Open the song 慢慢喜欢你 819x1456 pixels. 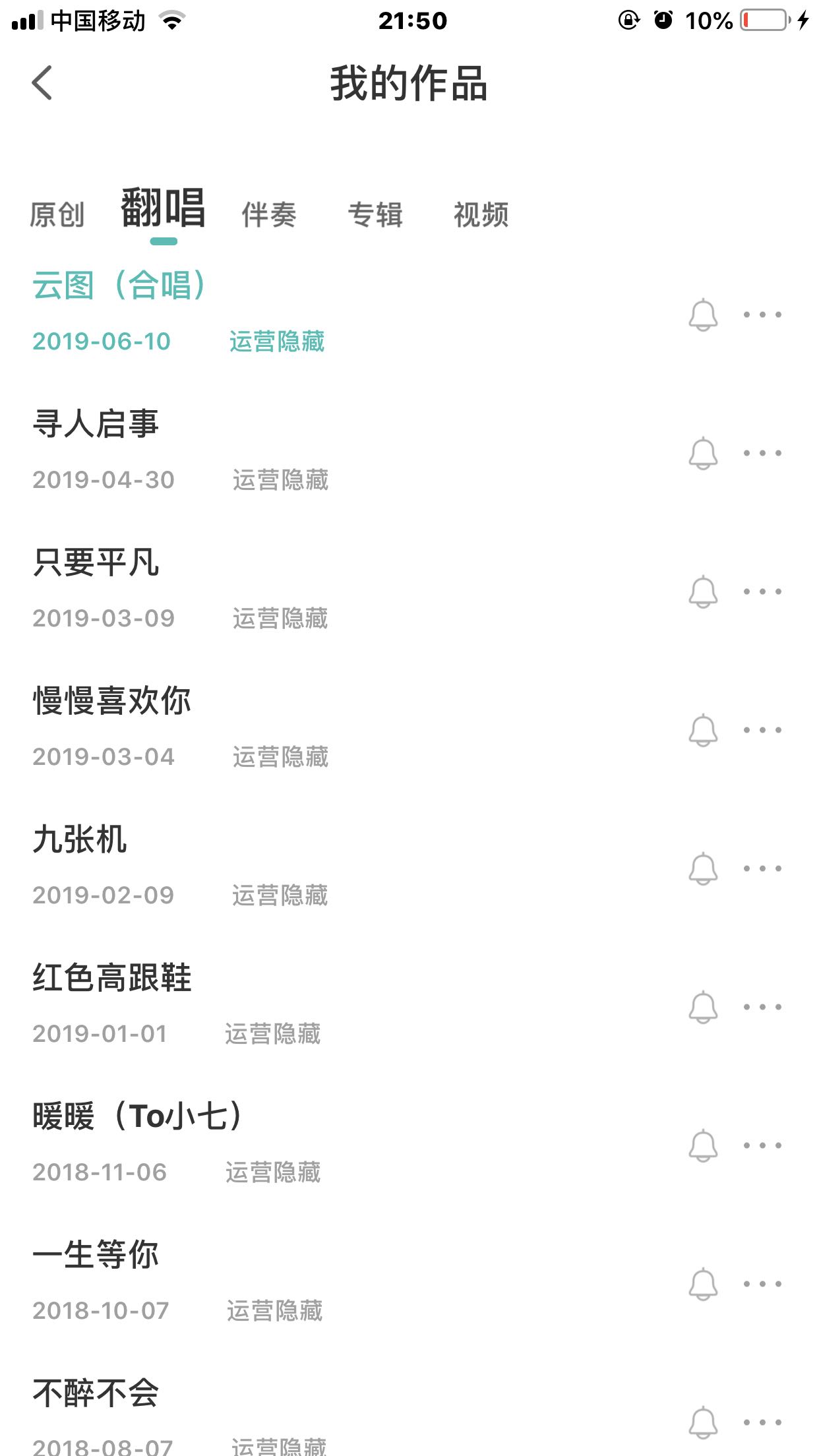click(112, 700)
